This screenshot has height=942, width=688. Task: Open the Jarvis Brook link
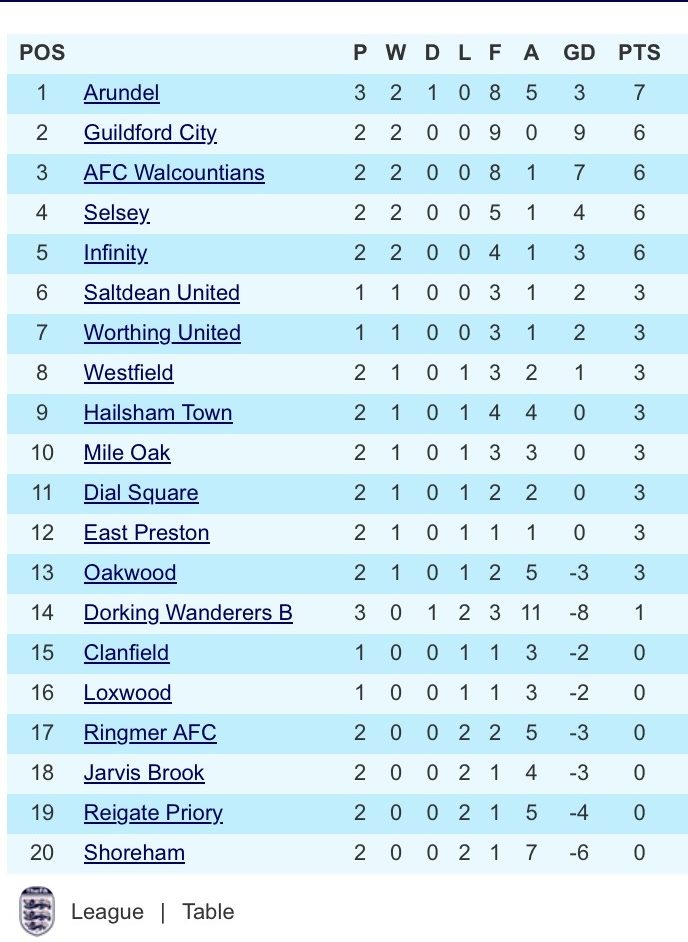(144, 773)
